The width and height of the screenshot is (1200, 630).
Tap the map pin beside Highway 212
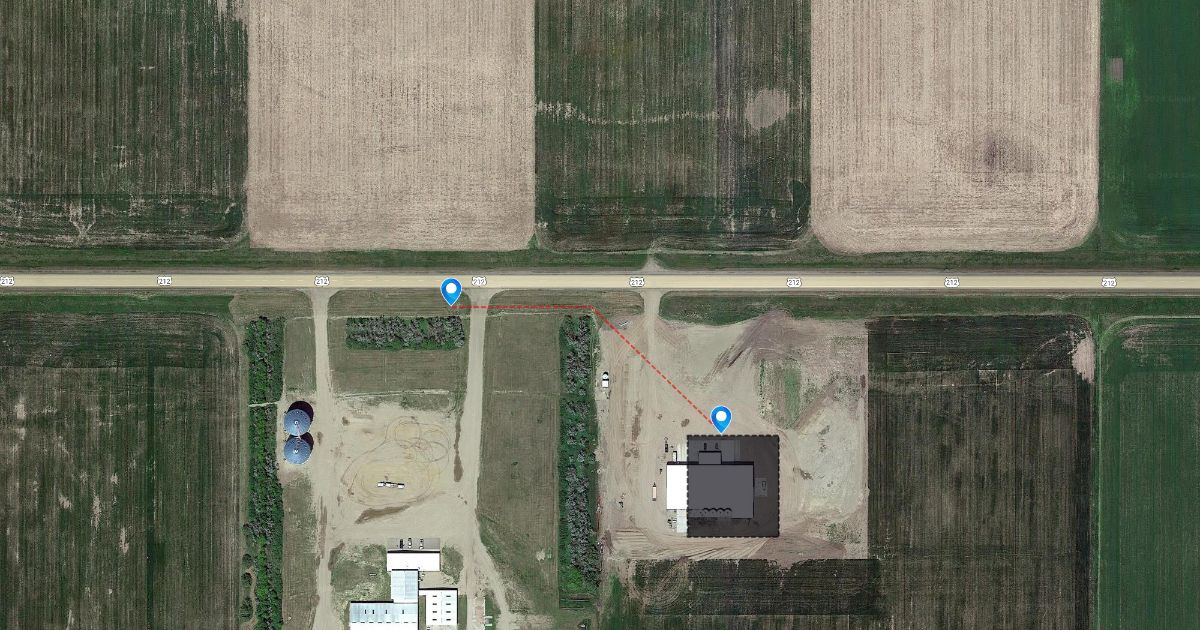tap(451, 290)
